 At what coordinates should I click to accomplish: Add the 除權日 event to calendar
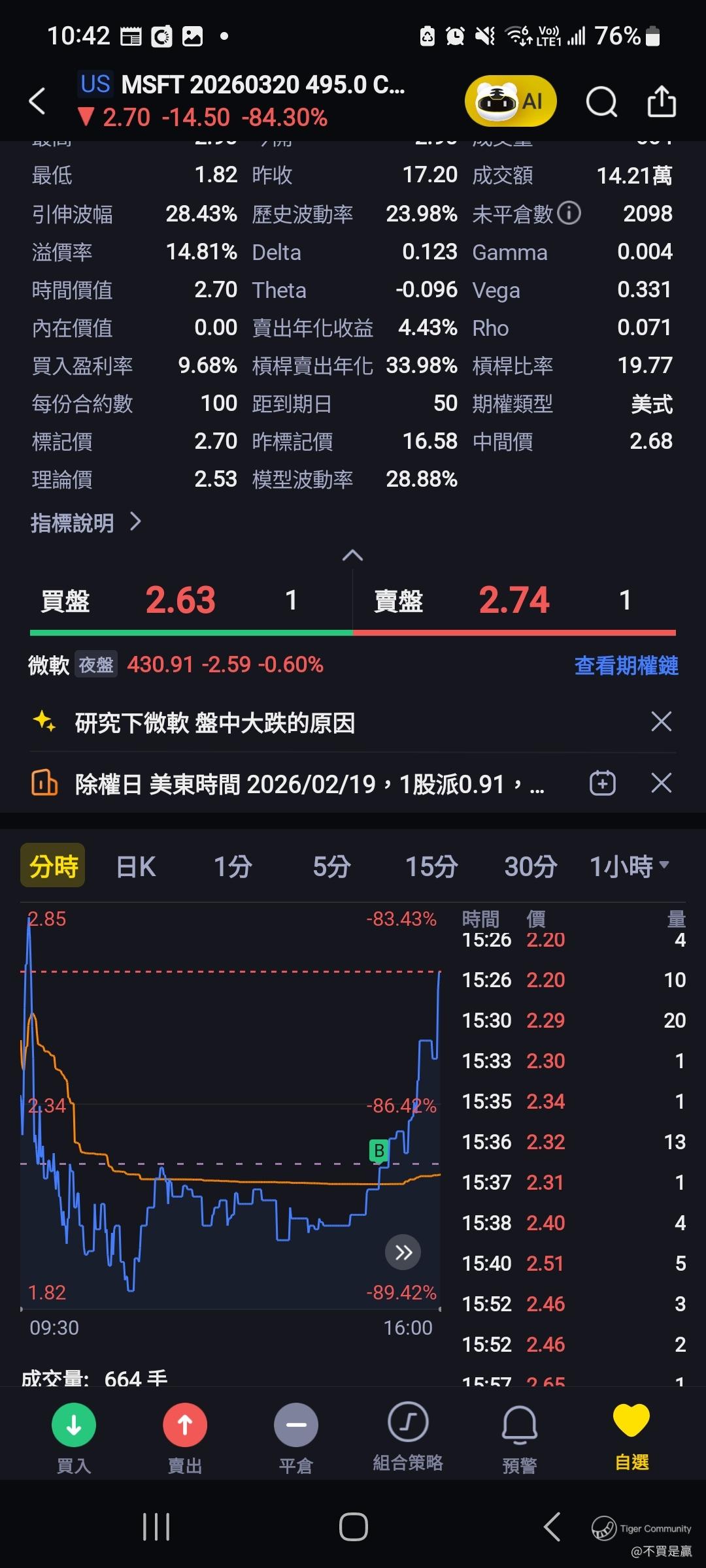(x=602, y=783)
